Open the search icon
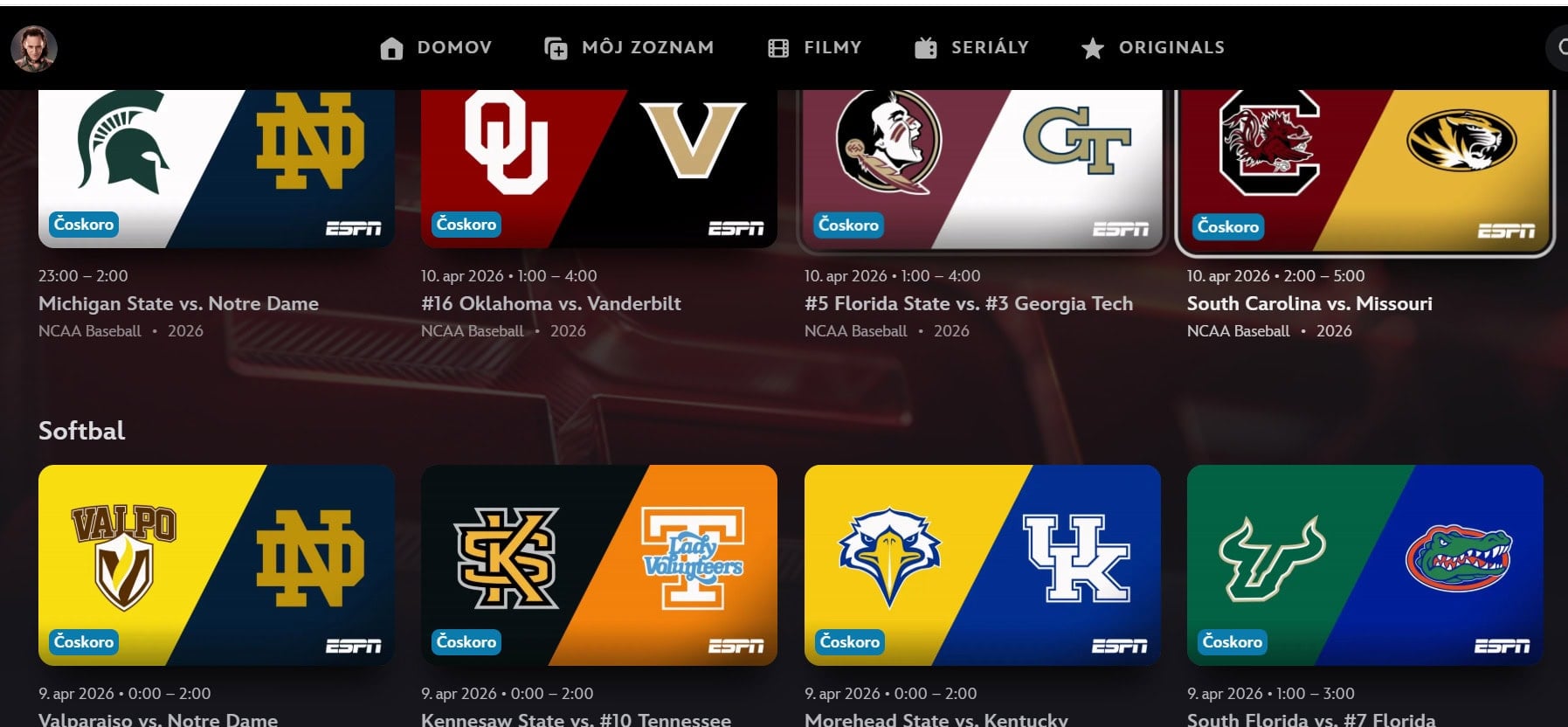The height and width of the screenshot is (727, 1568). click(x=1559, y=48)
